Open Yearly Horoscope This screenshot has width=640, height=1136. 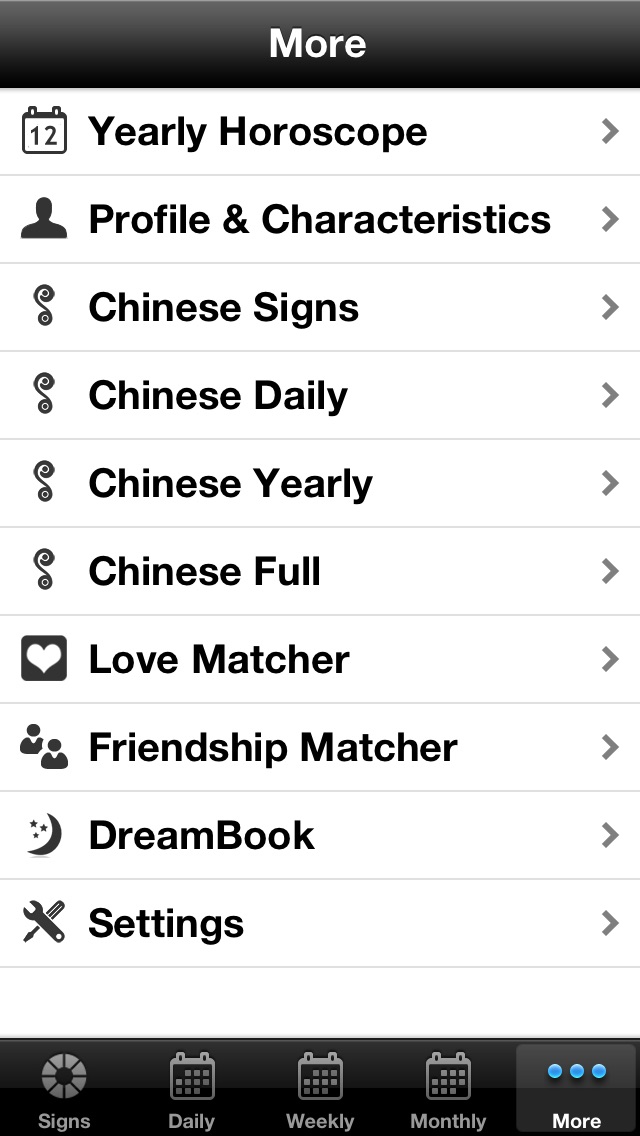[320, 131]
